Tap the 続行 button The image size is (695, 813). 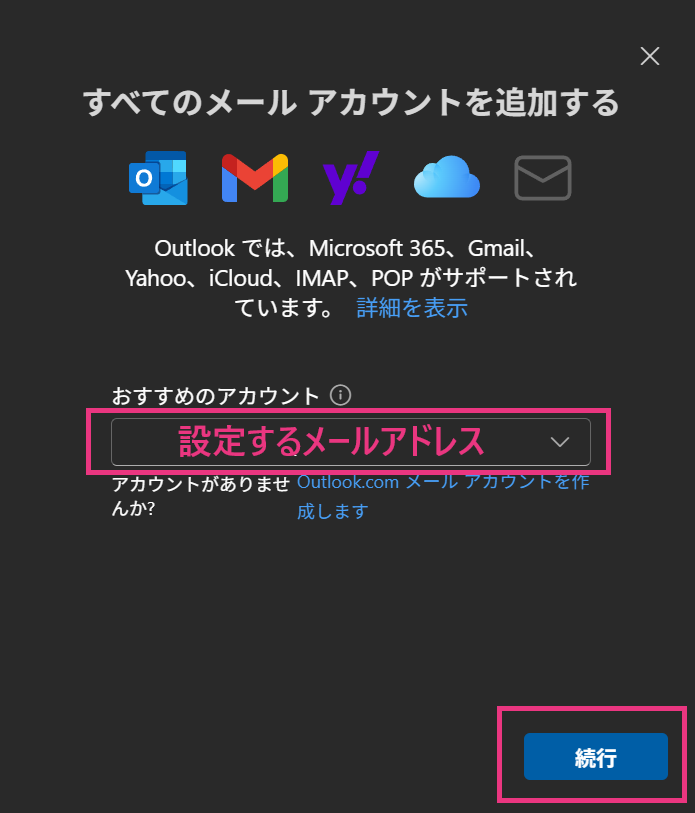595,757
